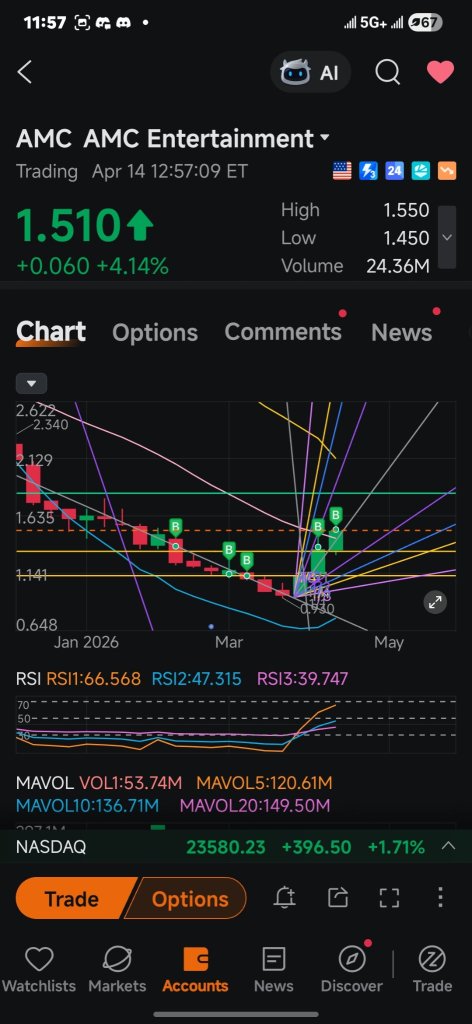The image size is (472, 1024).
Task: Open the search magnifier icon
Action: [x=387, y=72]
